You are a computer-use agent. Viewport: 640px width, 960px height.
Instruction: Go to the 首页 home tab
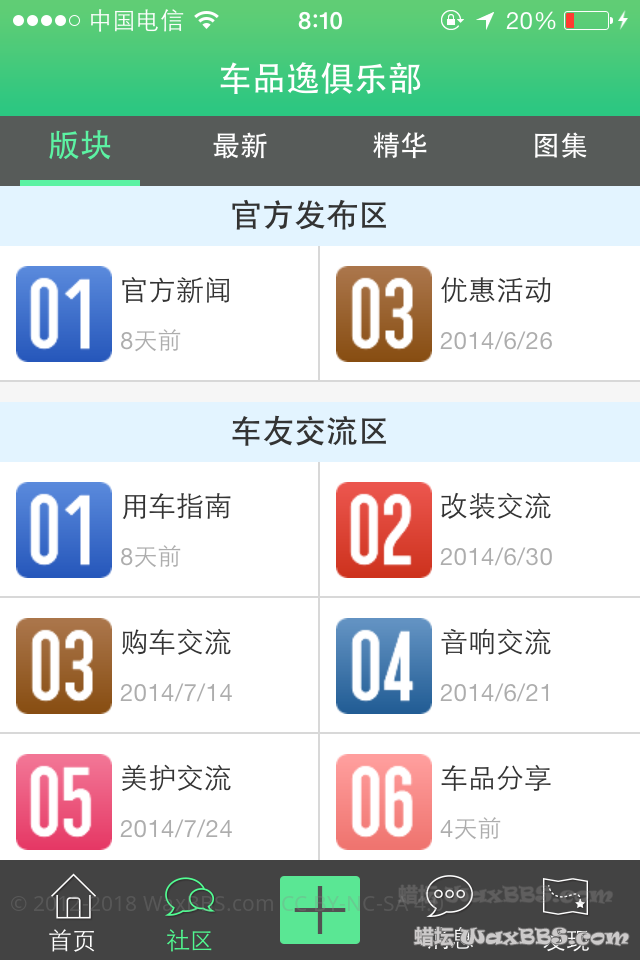click(73, 912)
